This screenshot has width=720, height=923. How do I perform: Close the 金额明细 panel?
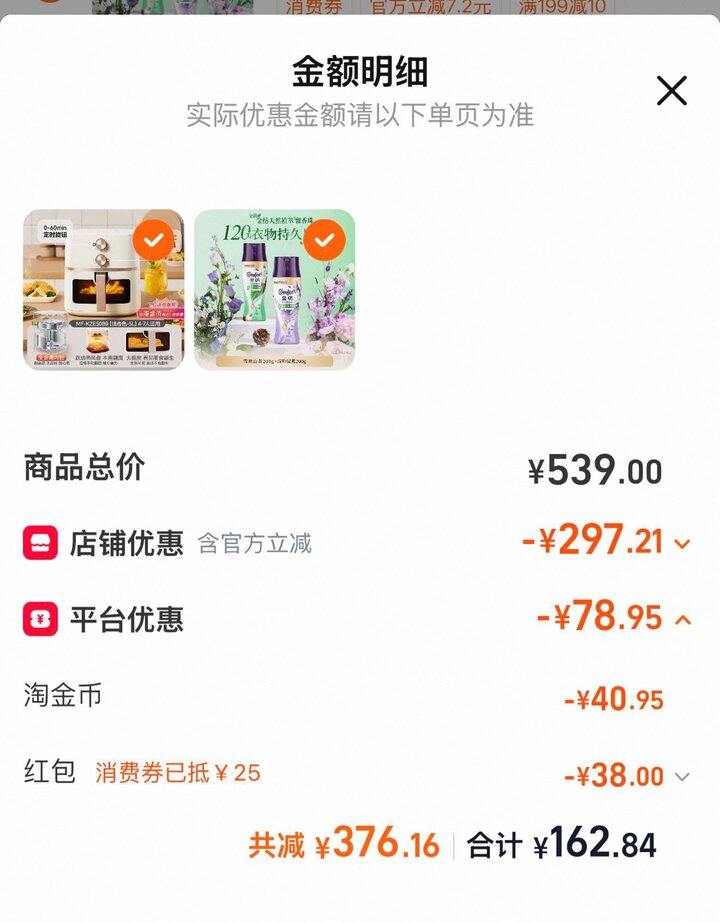tap(671, 91)
